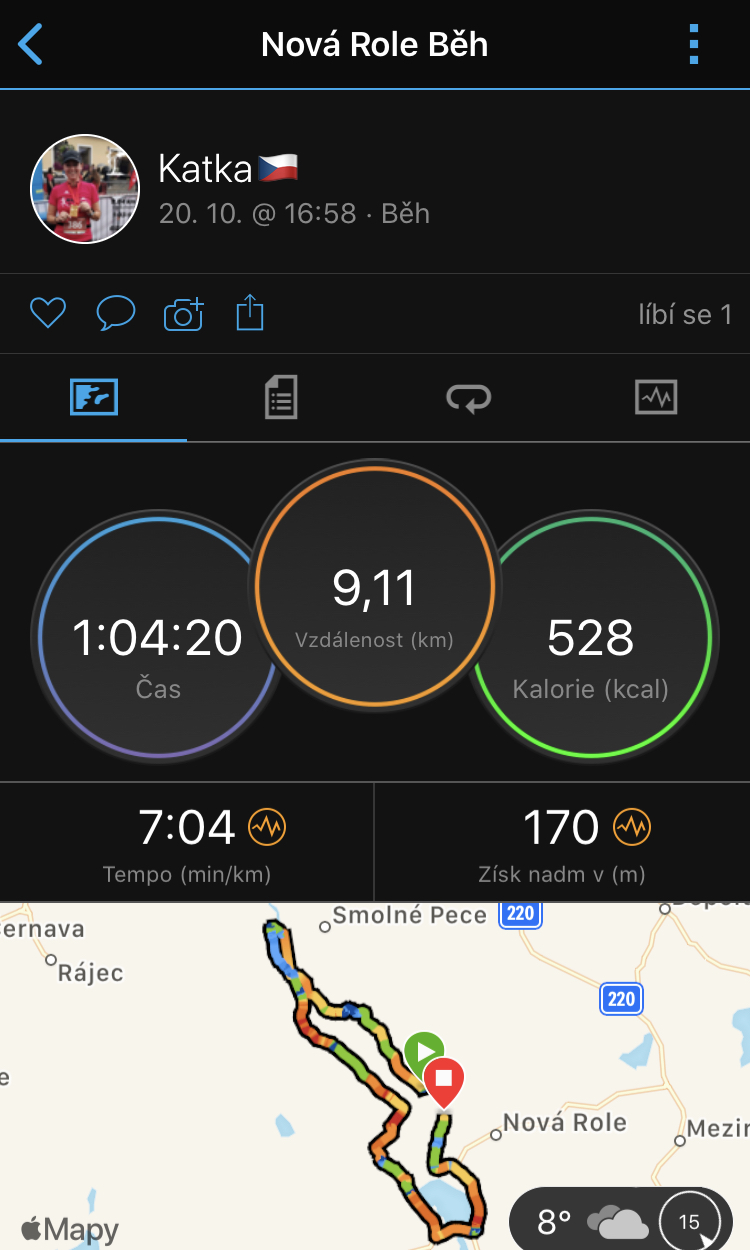This screenshot has width=750, height=1250.
Task: Tap the elevation gain 170 insight icon
Action: point(632,827)
